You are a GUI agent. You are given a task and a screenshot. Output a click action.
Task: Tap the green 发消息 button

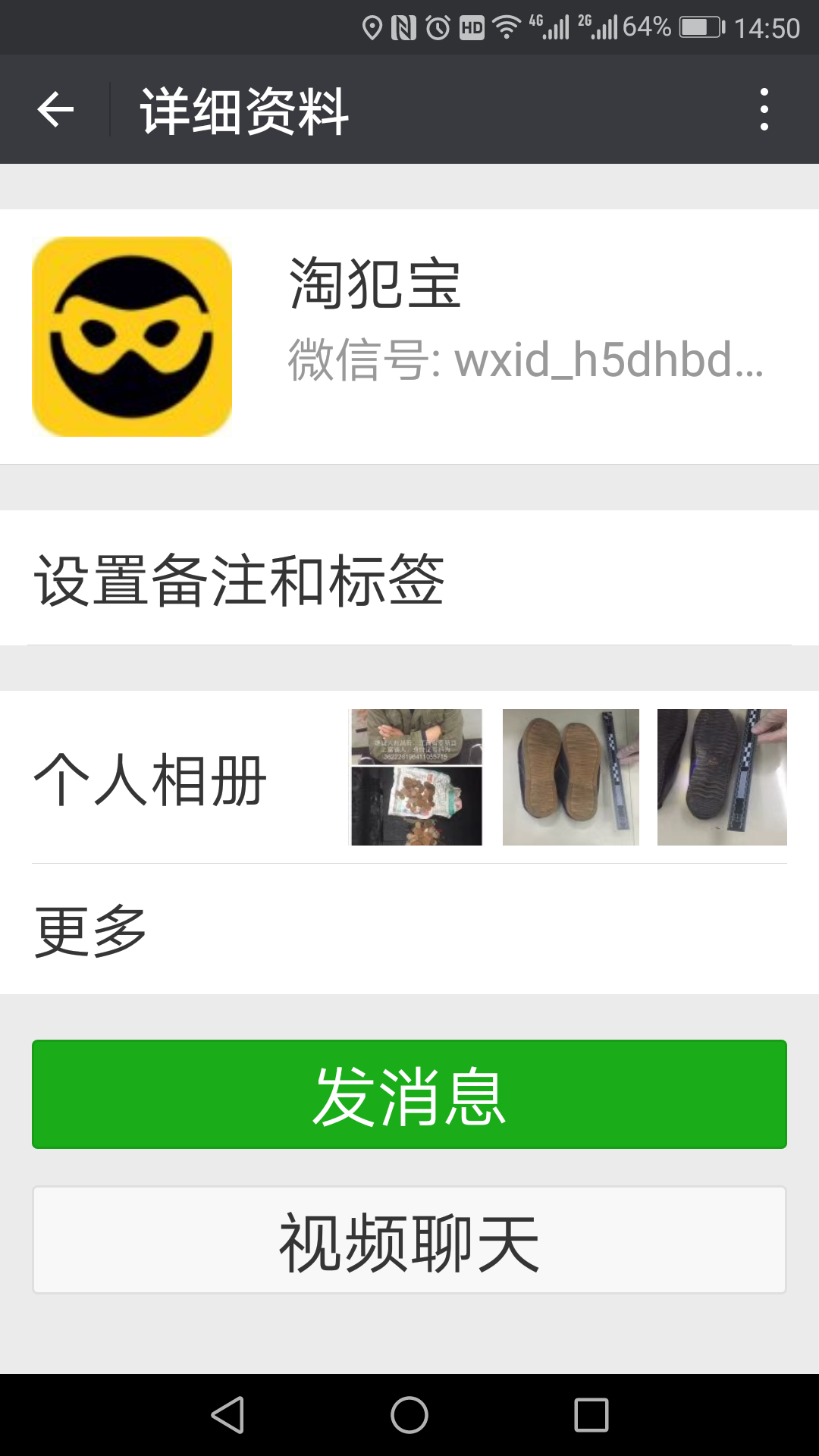point(409,1094)
